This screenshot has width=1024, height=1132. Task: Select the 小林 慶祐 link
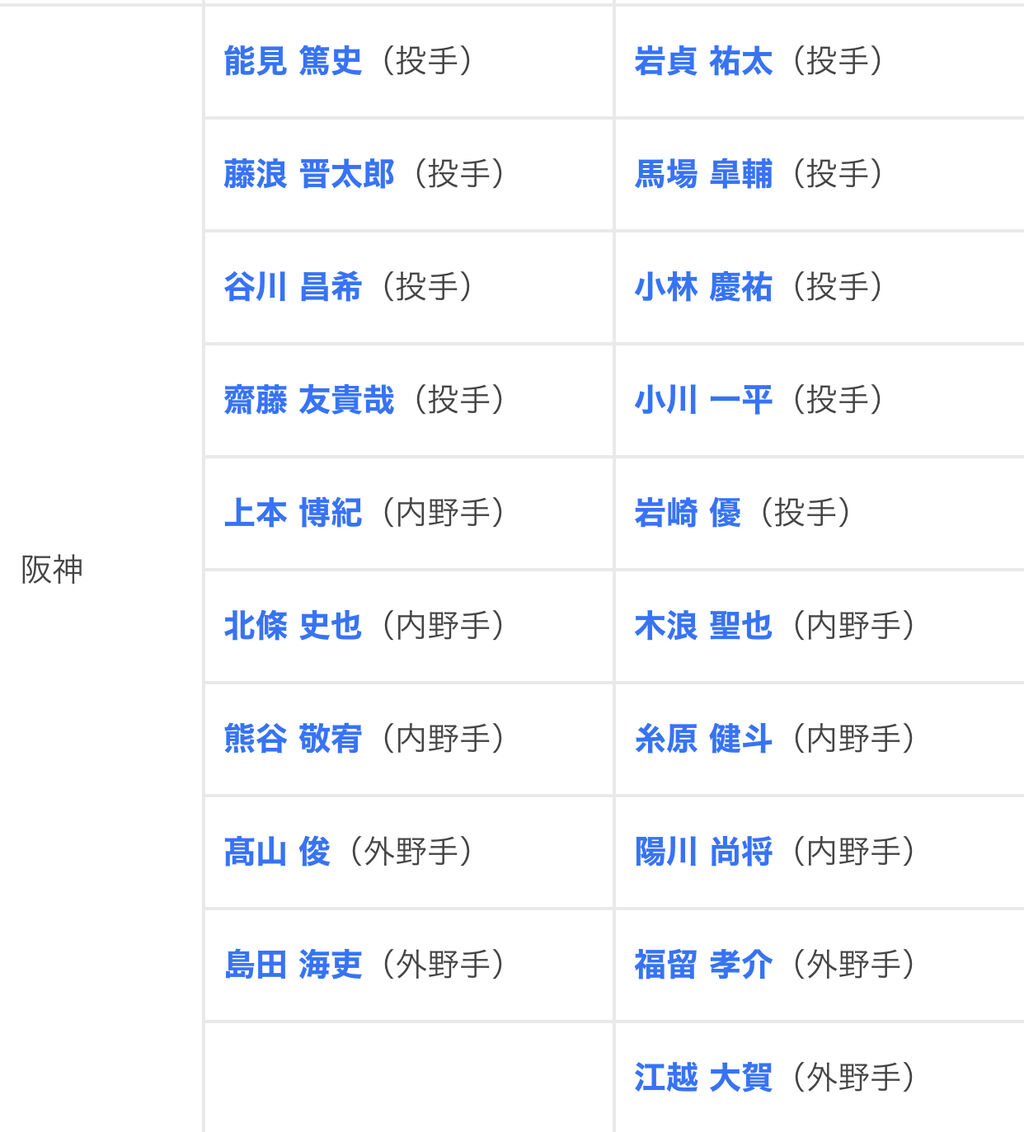pos(703,287)
